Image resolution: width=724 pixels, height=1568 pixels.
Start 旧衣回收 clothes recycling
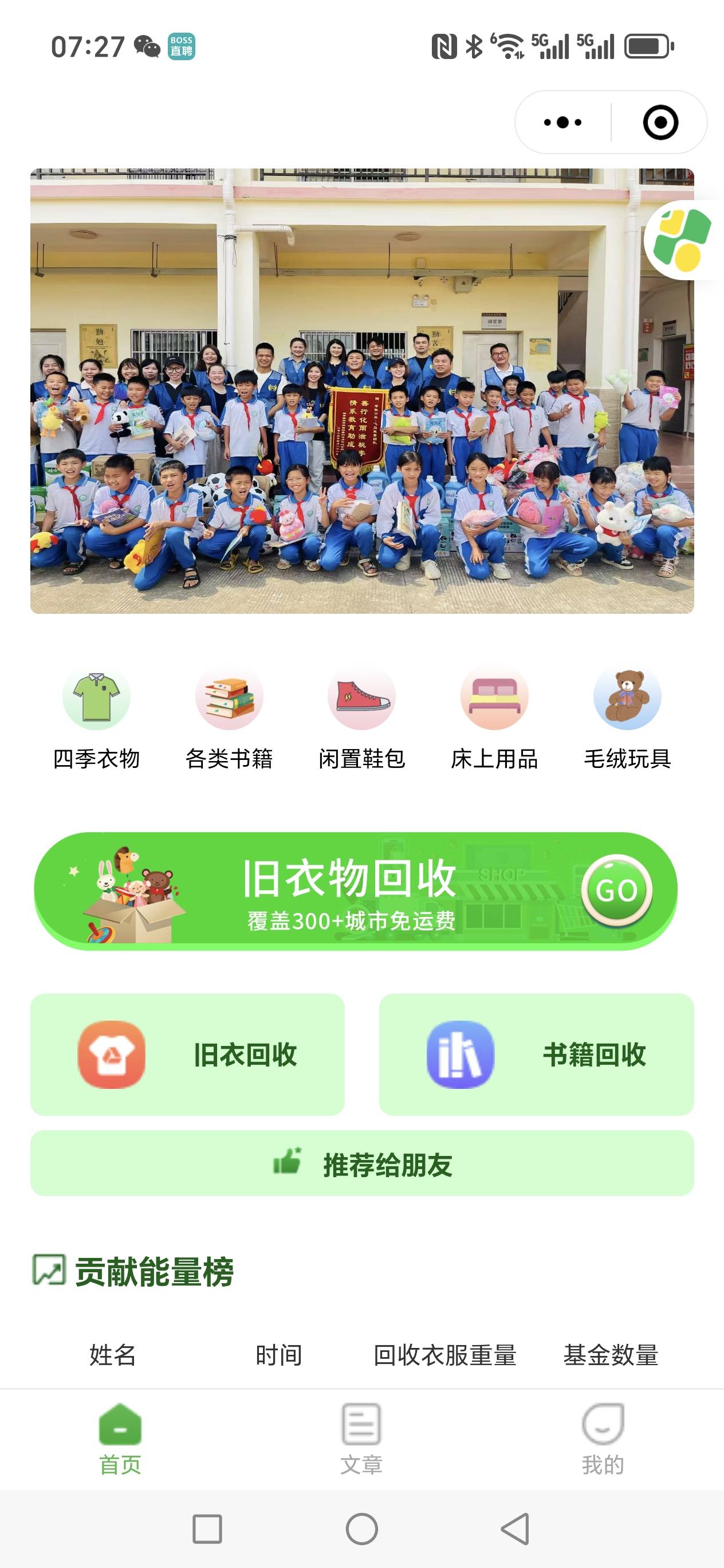click(x=187, y=1055)
